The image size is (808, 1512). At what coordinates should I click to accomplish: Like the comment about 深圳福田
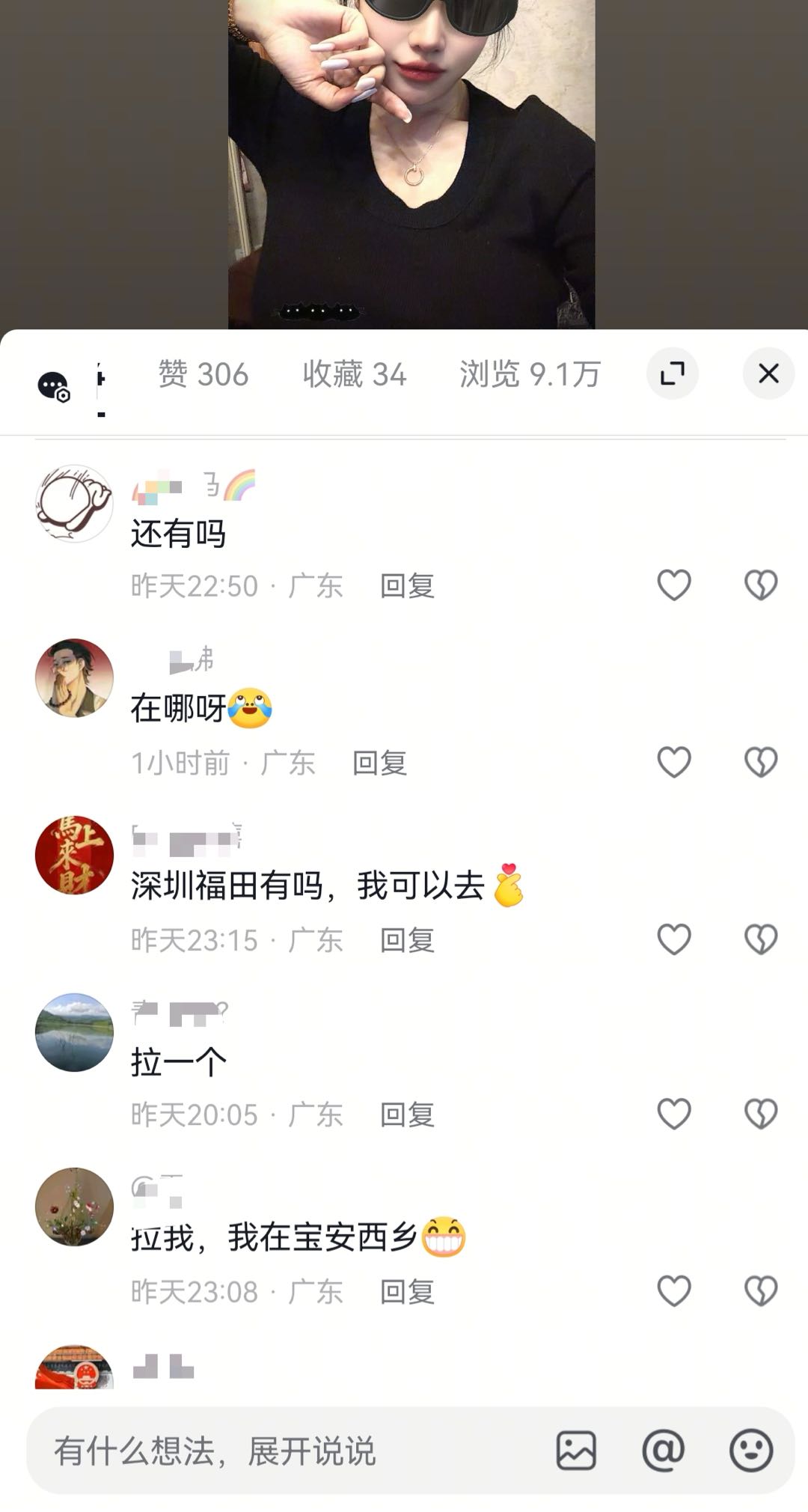(x=674, y=938)
